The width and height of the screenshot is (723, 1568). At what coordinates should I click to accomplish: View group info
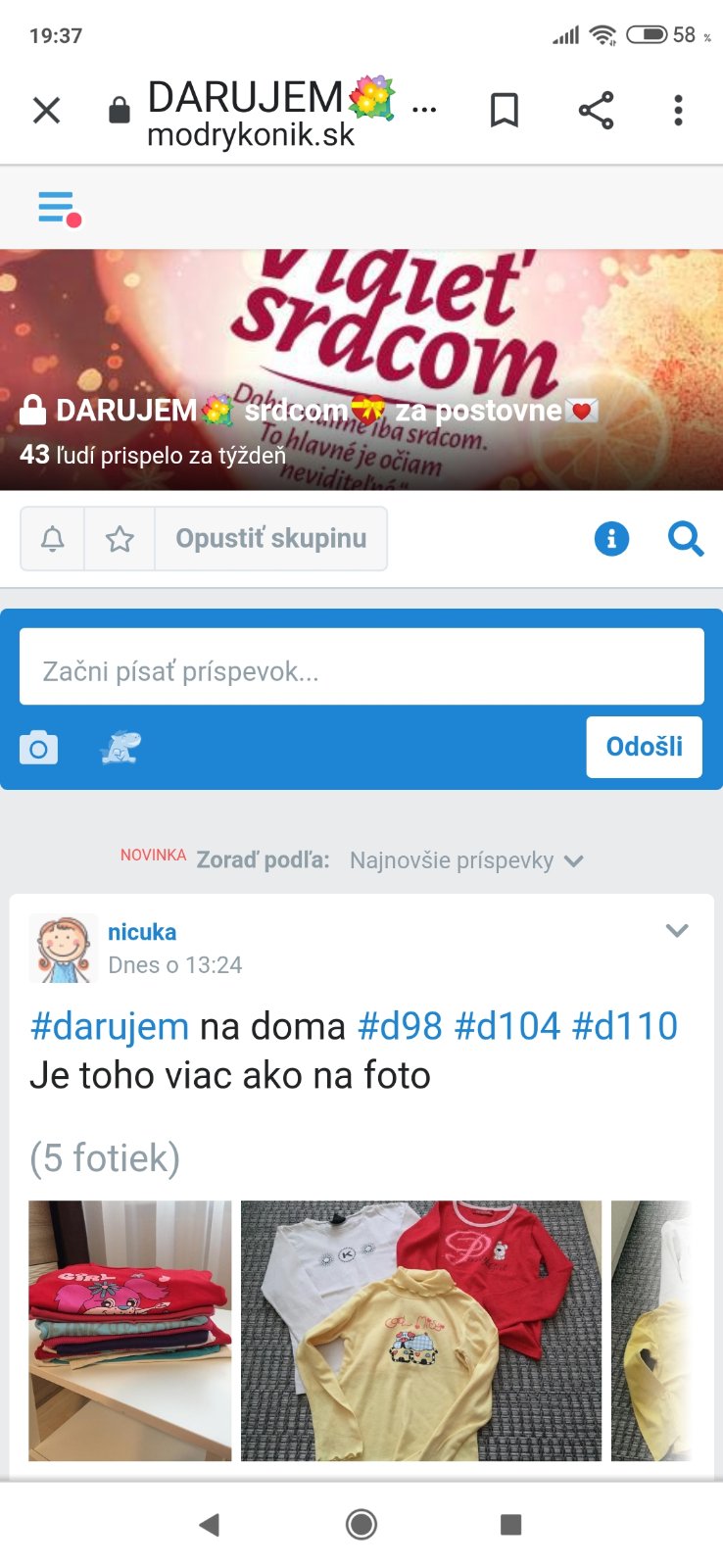(x=611, y=538)
